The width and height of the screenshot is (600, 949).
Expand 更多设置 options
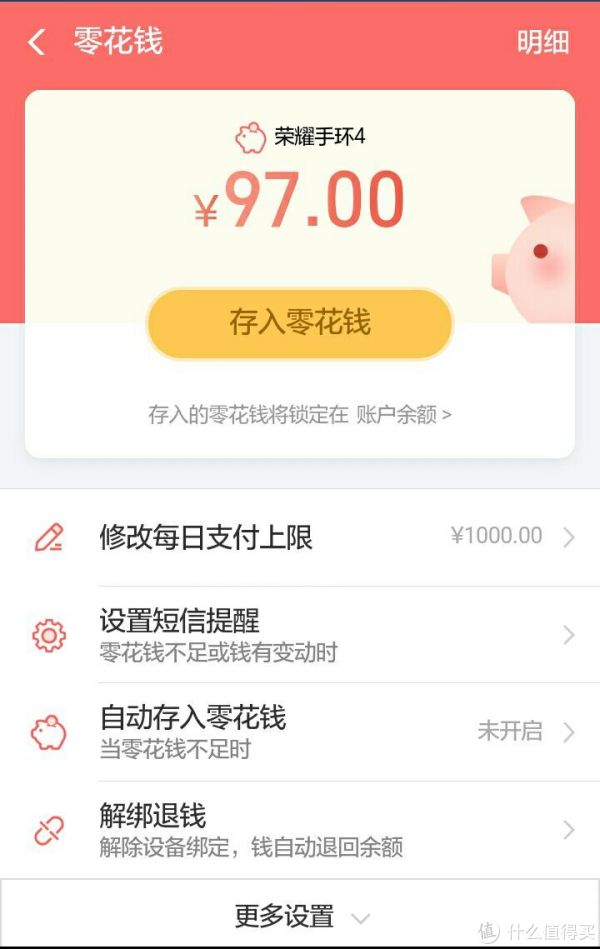(300, 915)
